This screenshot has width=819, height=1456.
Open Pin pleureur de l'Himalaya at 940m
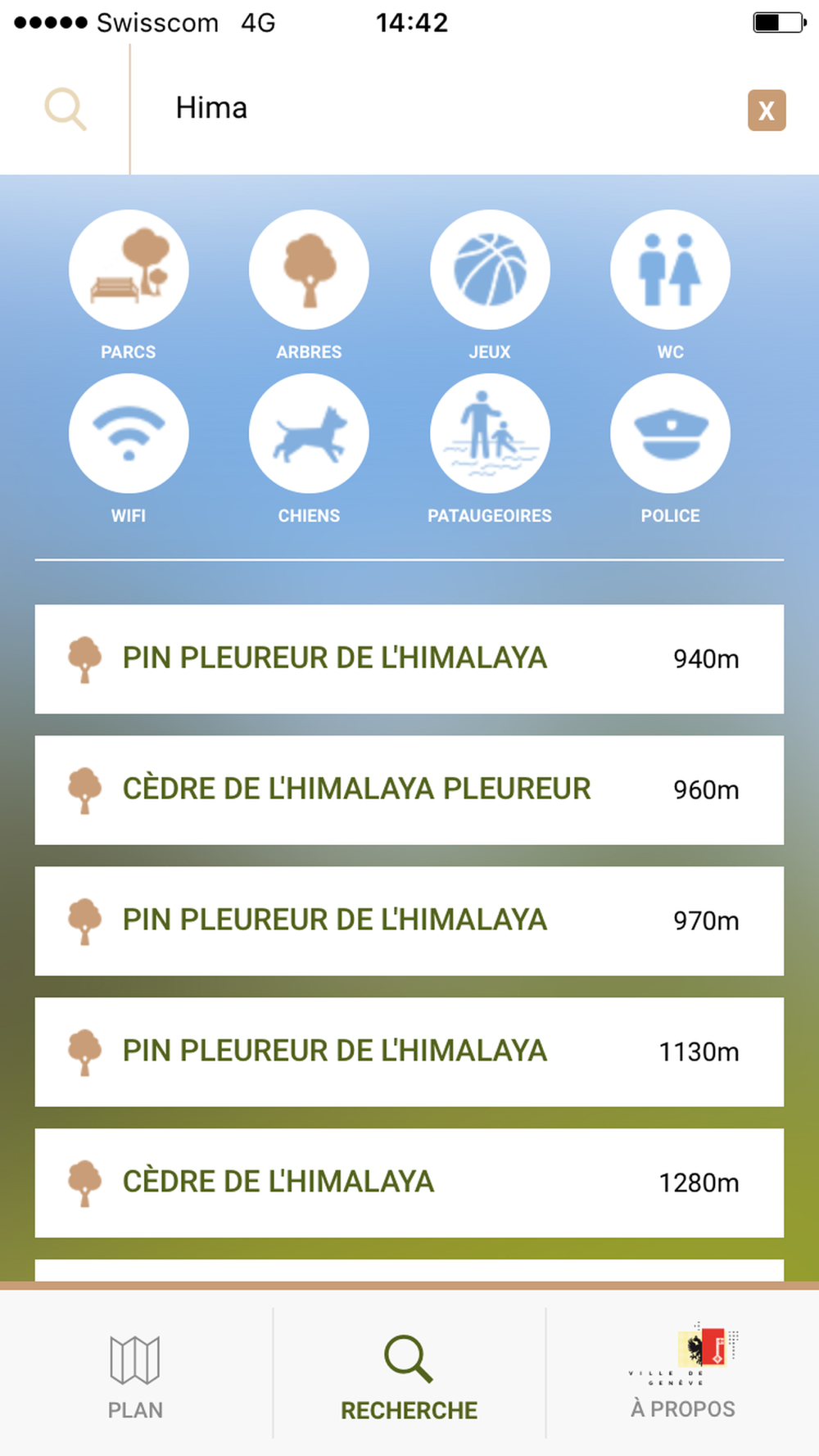(x=409, y=659)
